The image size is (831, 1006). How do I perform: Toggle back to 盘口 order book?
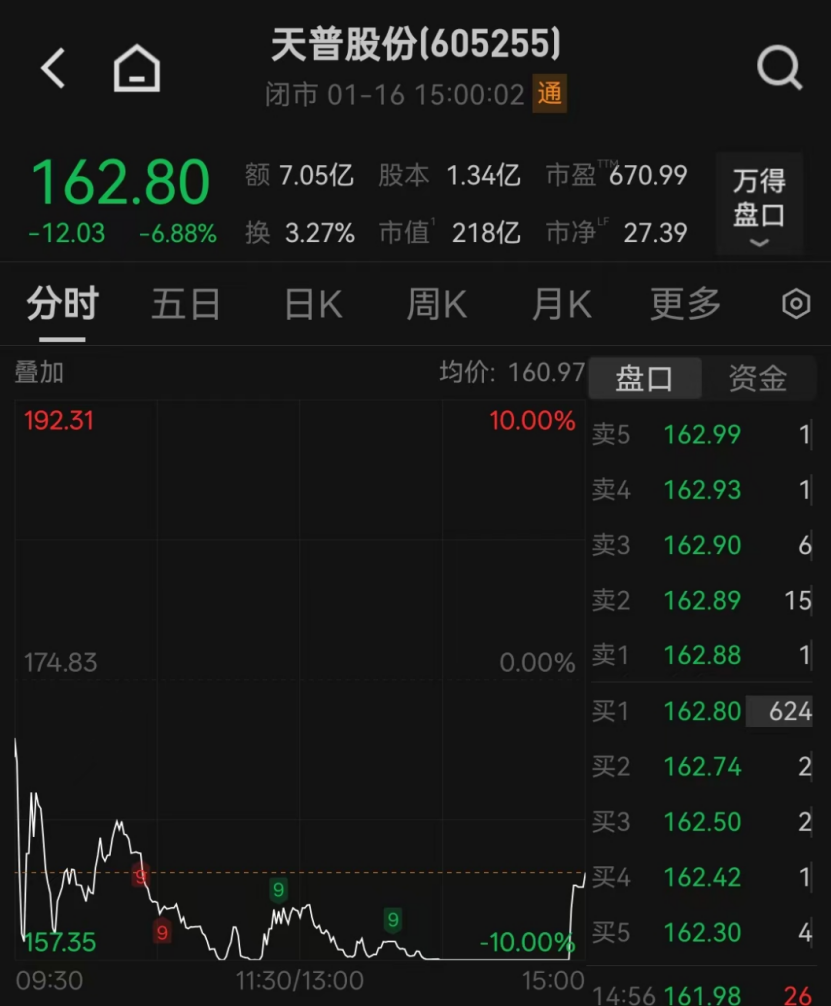click(645, 378)
